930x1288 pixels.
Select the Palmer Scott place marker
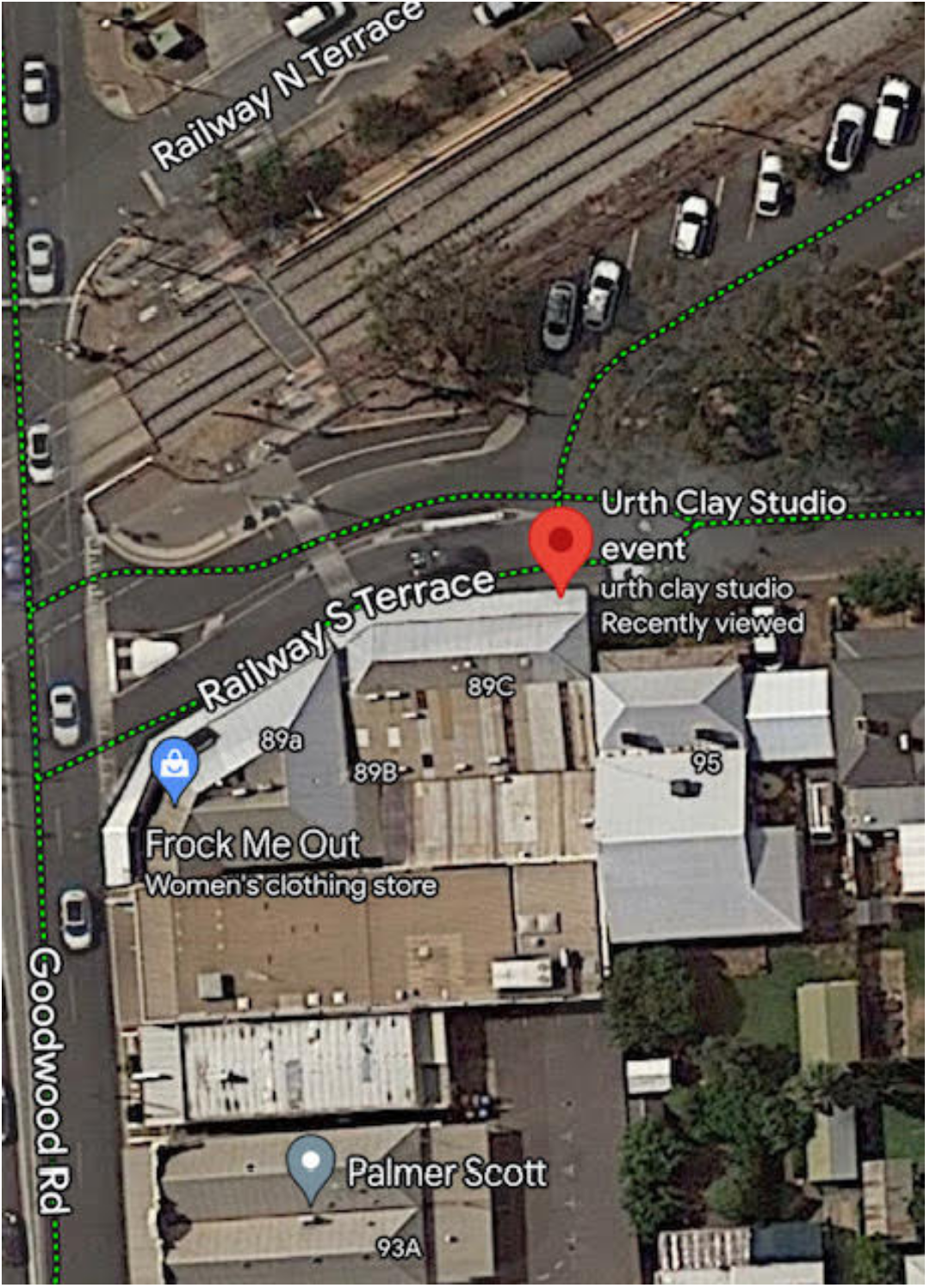[x=310, y=1163]
